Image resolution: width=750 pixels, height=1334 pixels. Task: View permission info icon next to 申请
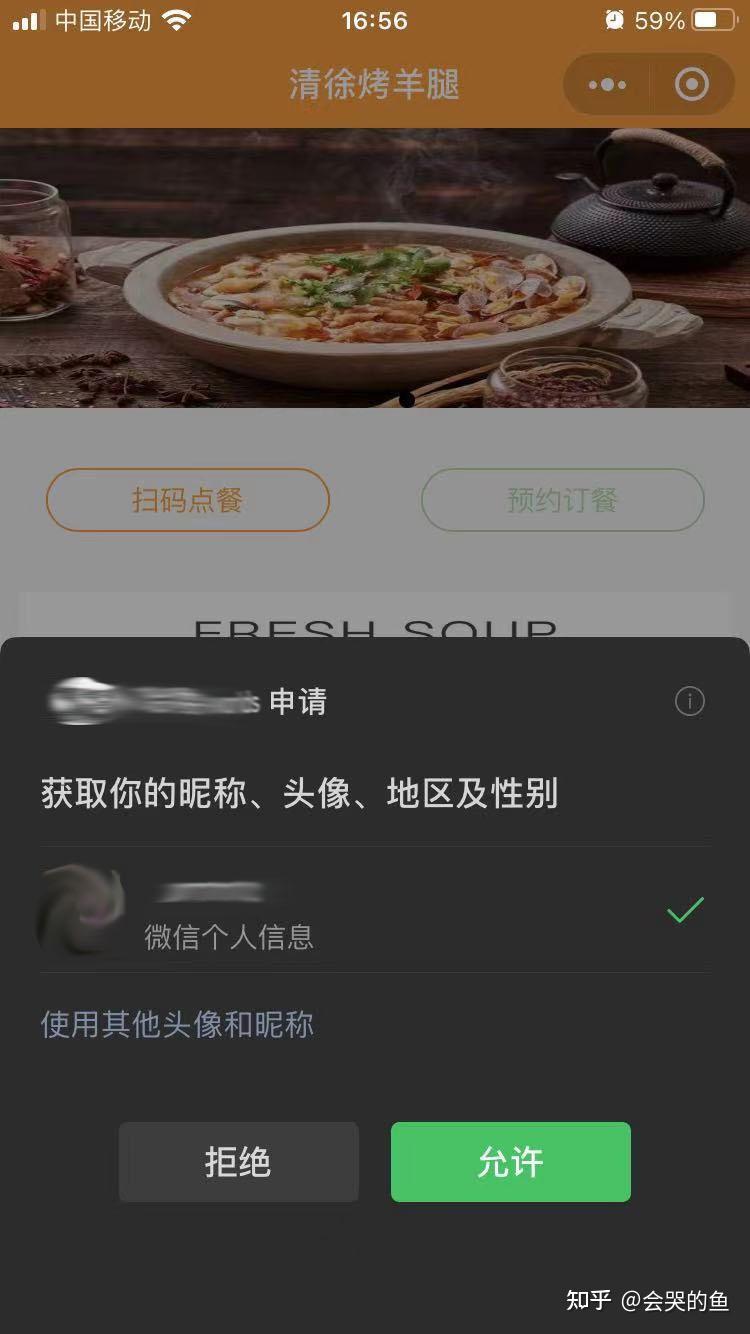690,702
